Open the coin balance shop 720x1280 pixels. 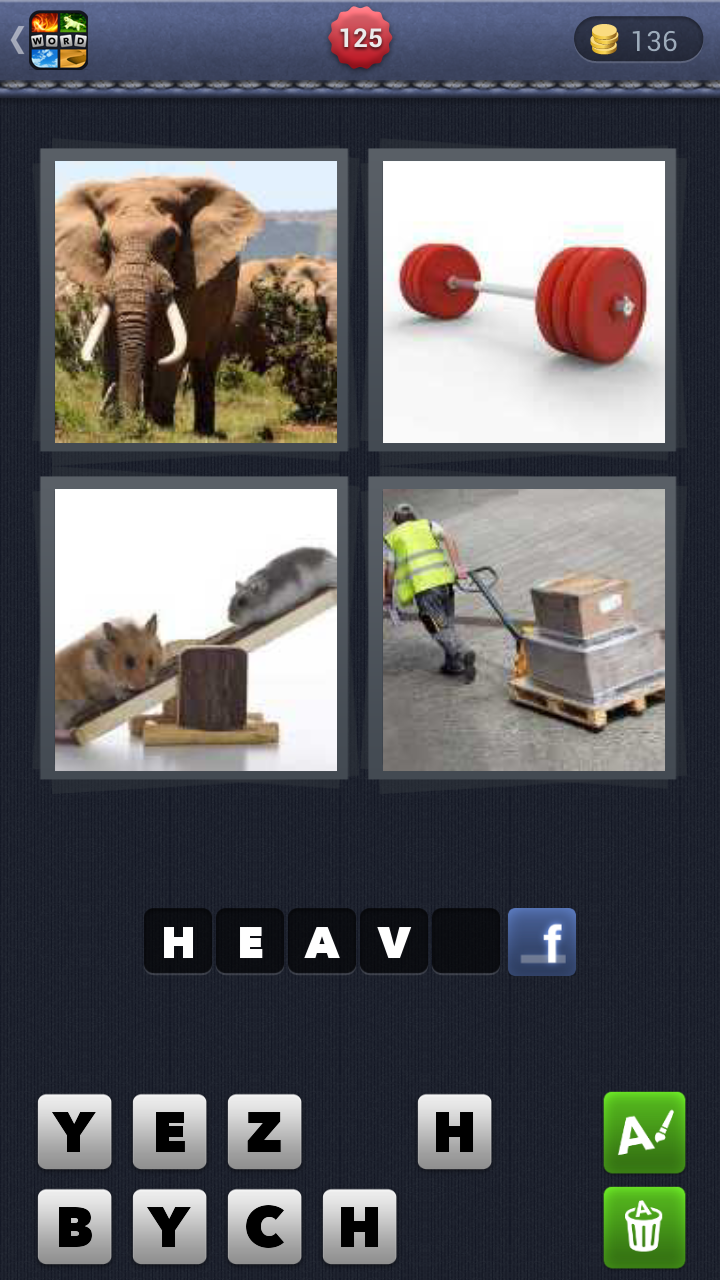pos(637,40)
